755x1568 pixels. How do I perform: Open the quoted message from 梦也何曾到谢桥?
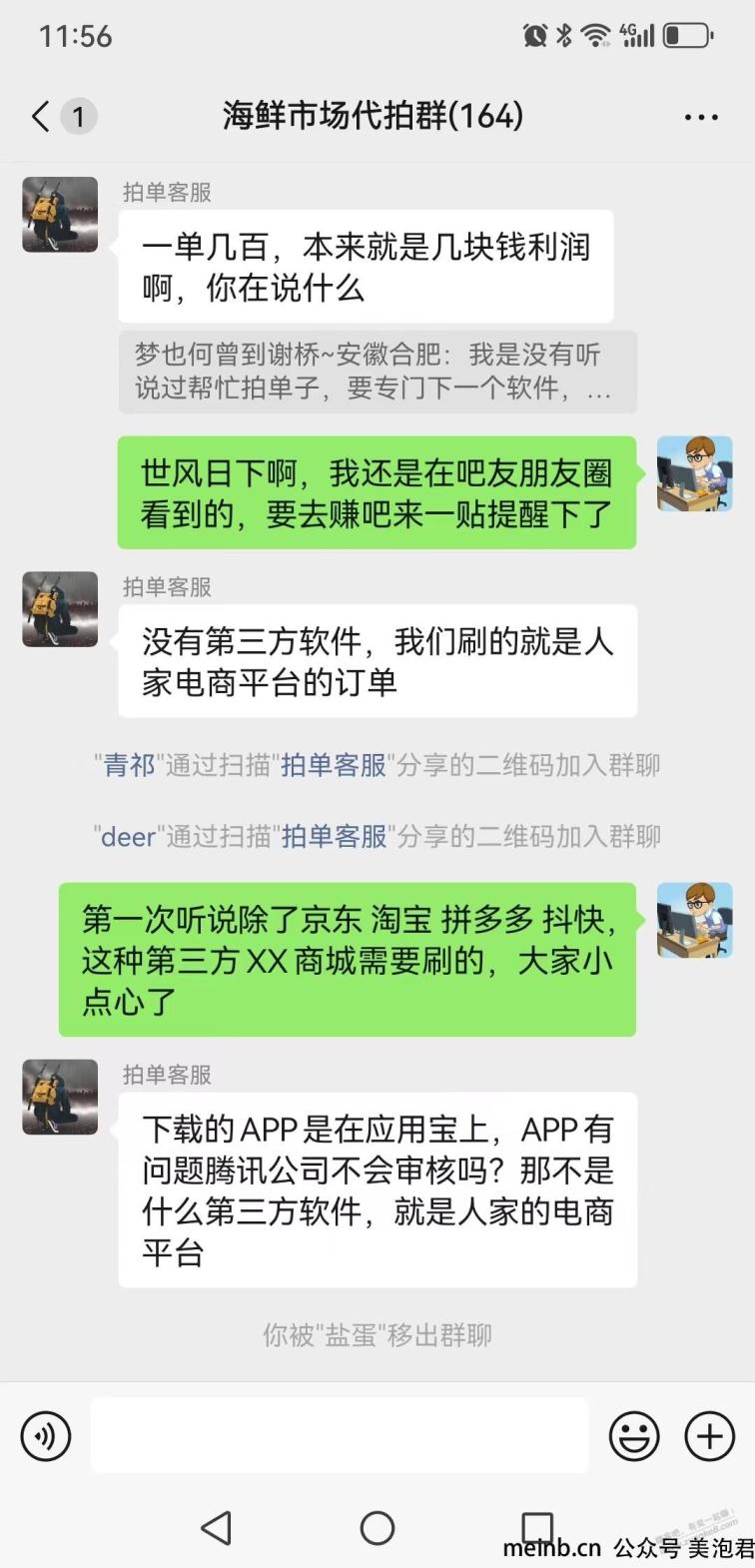377,372
